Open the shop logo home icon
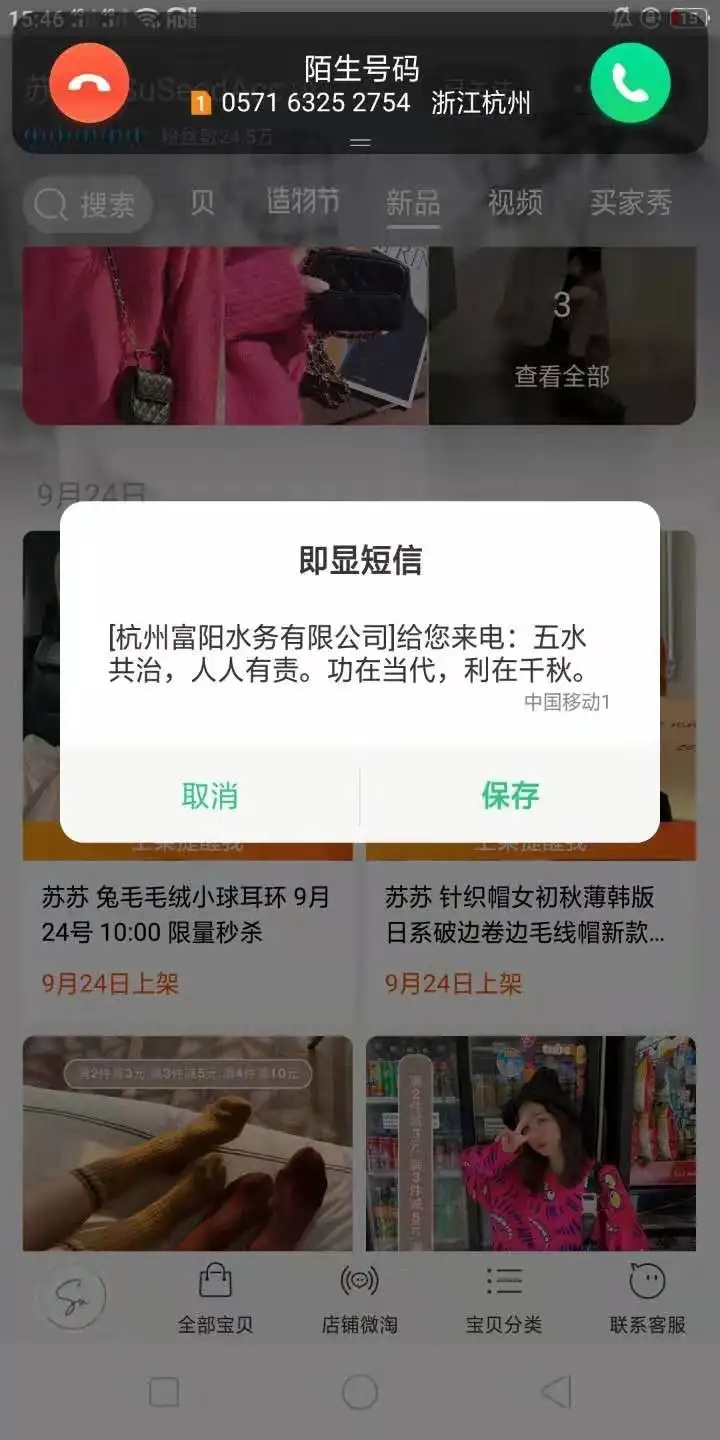This screenshot has width=720, height=1440. [70, 1296]
